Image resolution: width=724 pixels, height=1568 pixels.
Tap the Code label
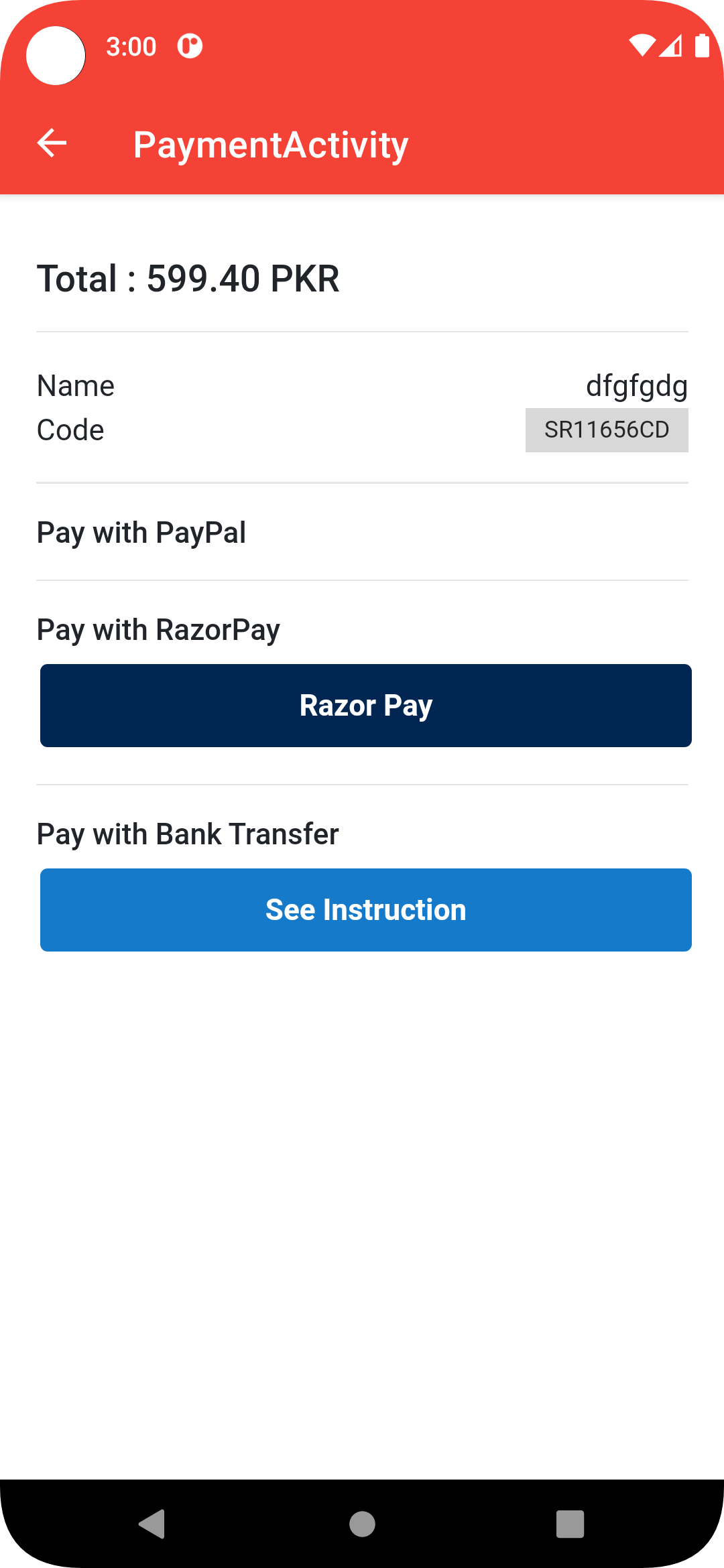pos(70,430)
